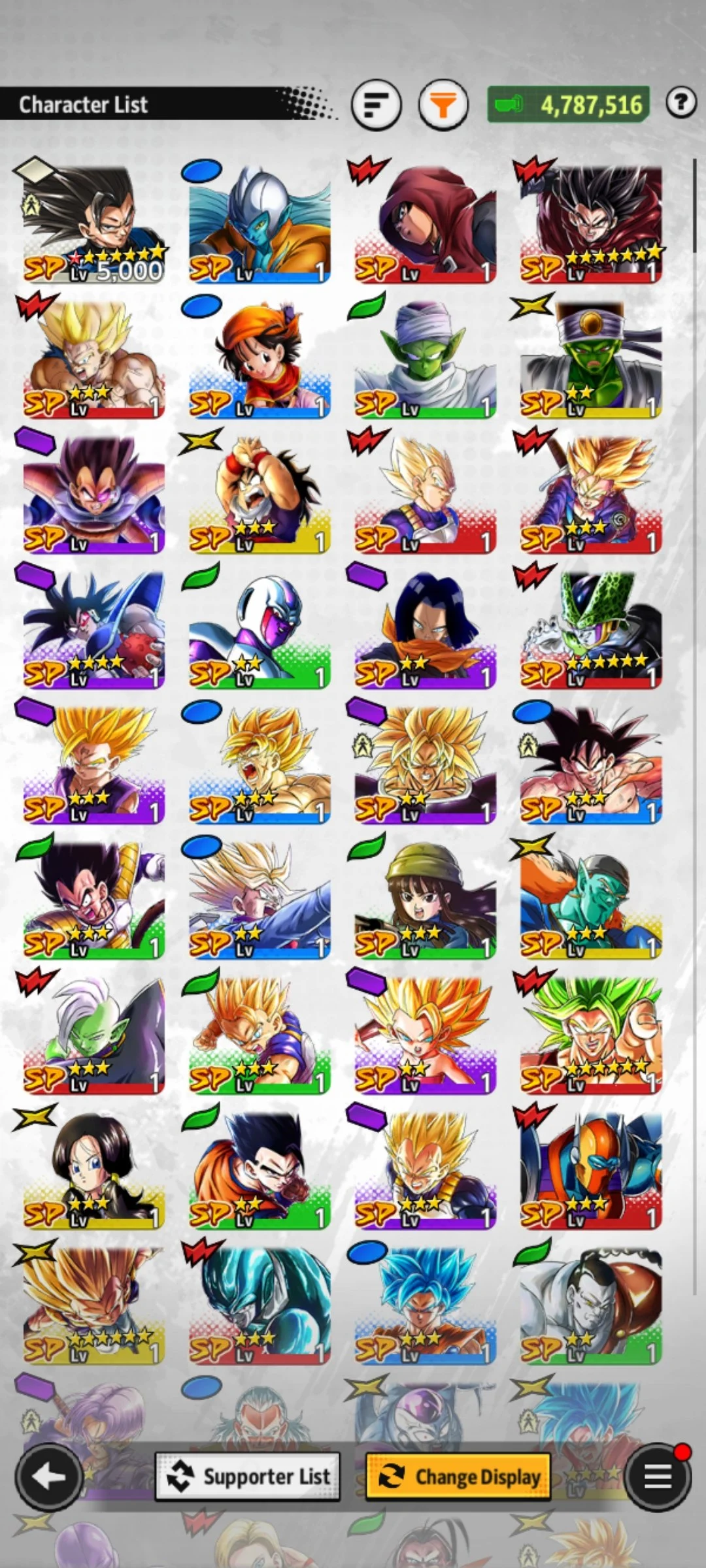The image size is (706, 1568).
Task: Tap the Change Display button
Action: [x=458, y=1477]
